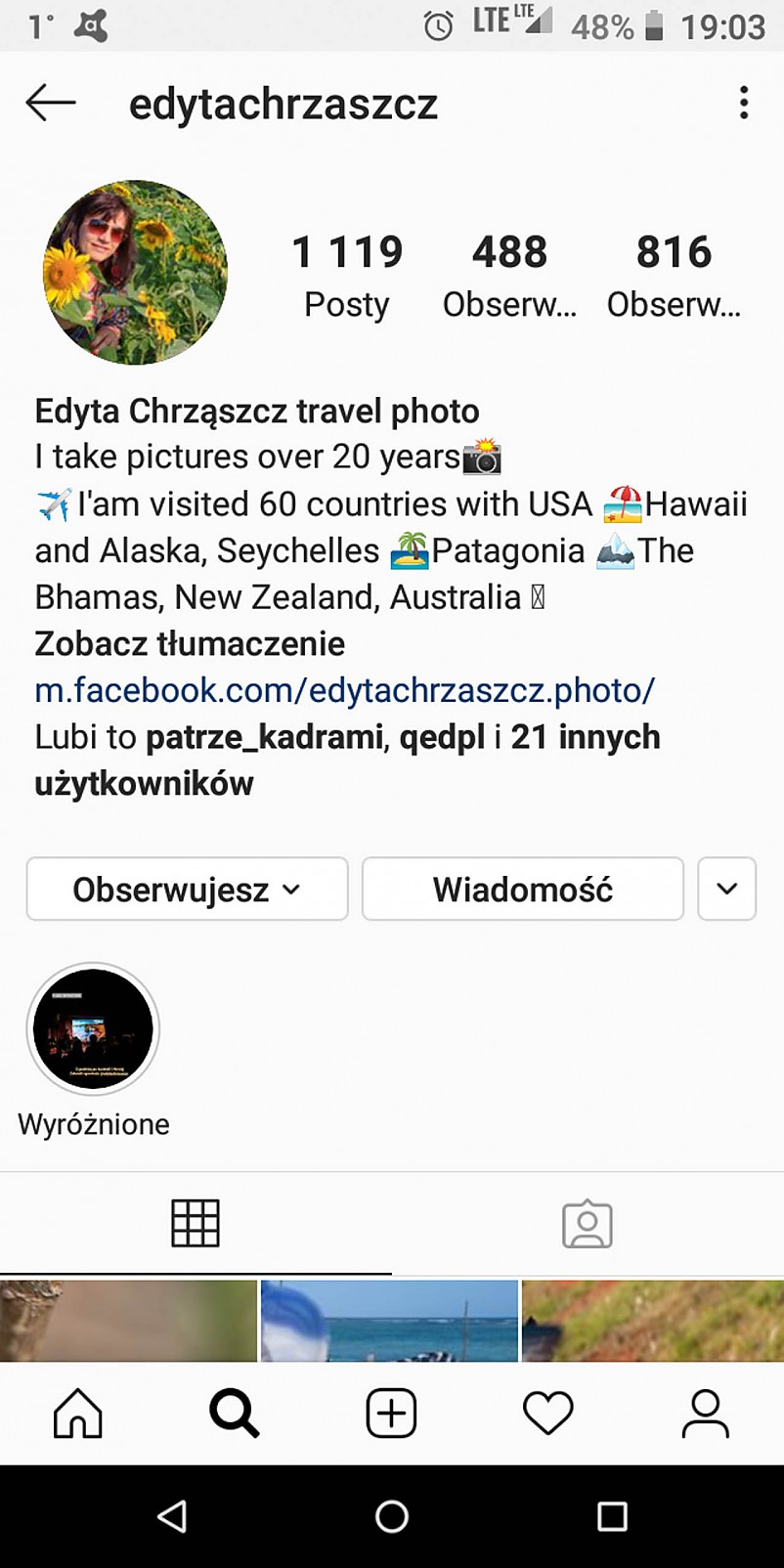The height and width of the screenshot is (1568, 784).
Task: Create a new post with plus
Action: pos(391,1414)
